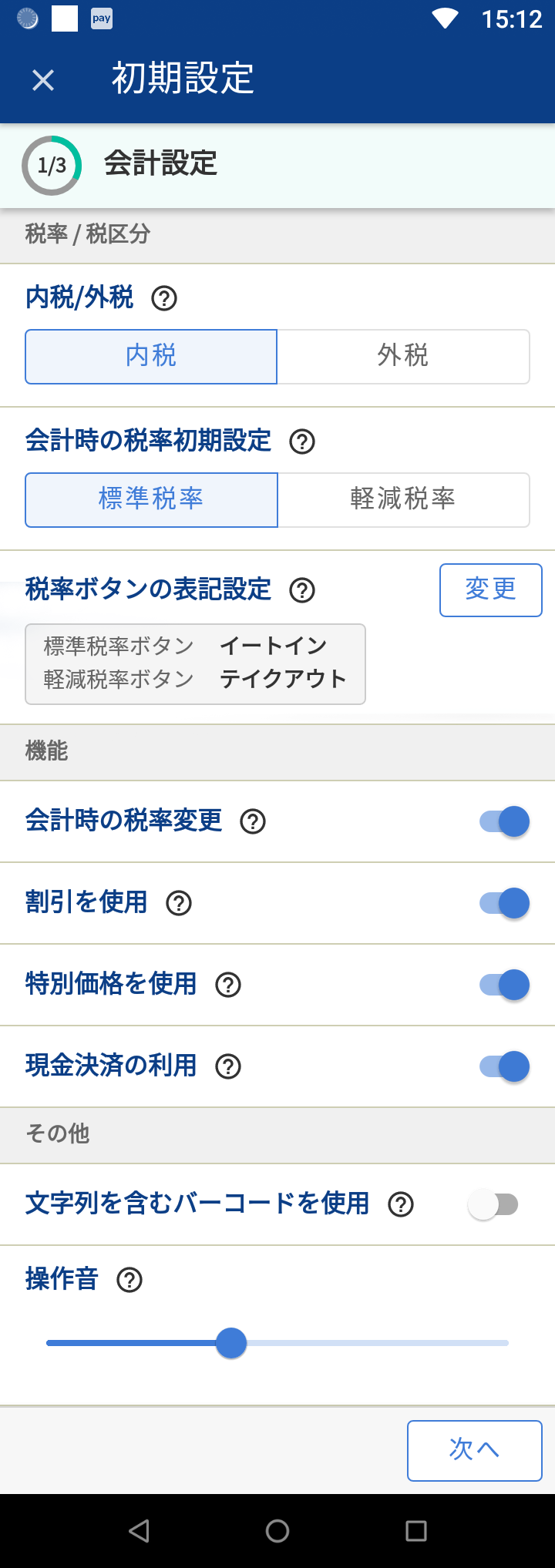555x1568 pixels.
Task: Go back using system navigation bar
Action: coord(139,1531)
